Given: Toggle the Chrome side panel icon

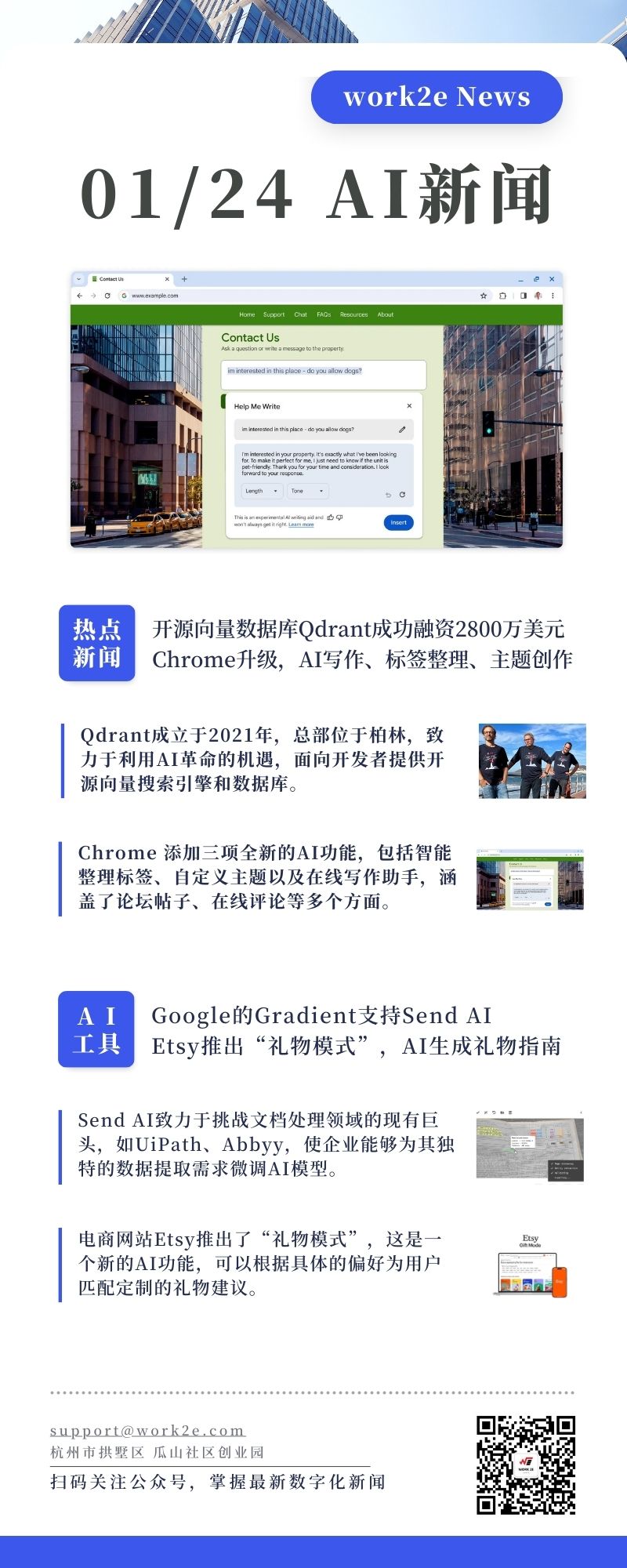Looking at the screenshot, I should tap(522, 295).
